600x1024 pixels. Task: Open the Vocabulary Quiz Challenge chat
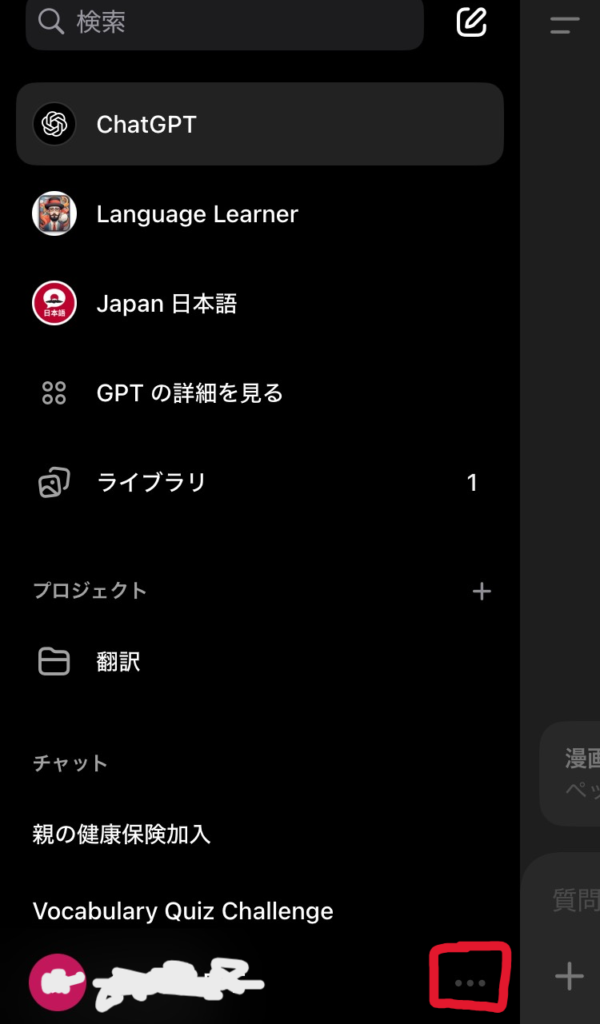pos(183,911)
